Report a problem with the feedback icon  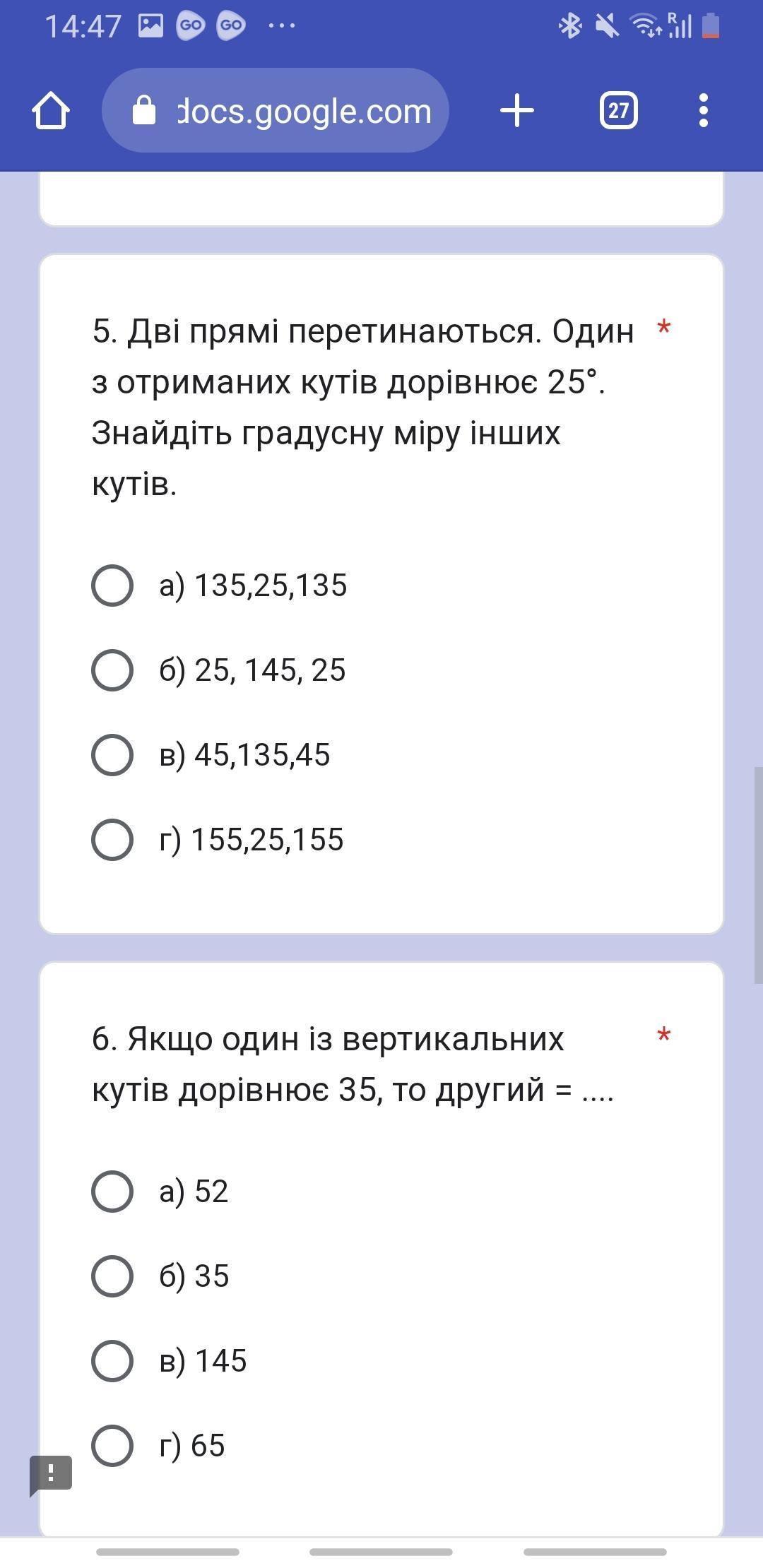click(x=50, y=1475)
